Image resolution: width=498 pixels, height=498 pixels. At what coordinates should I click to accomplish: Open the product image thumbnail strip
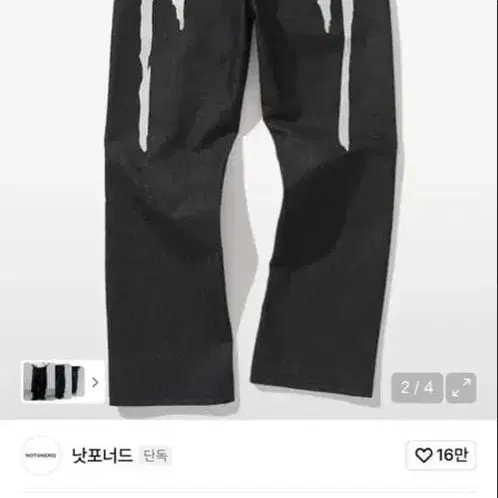63,382
